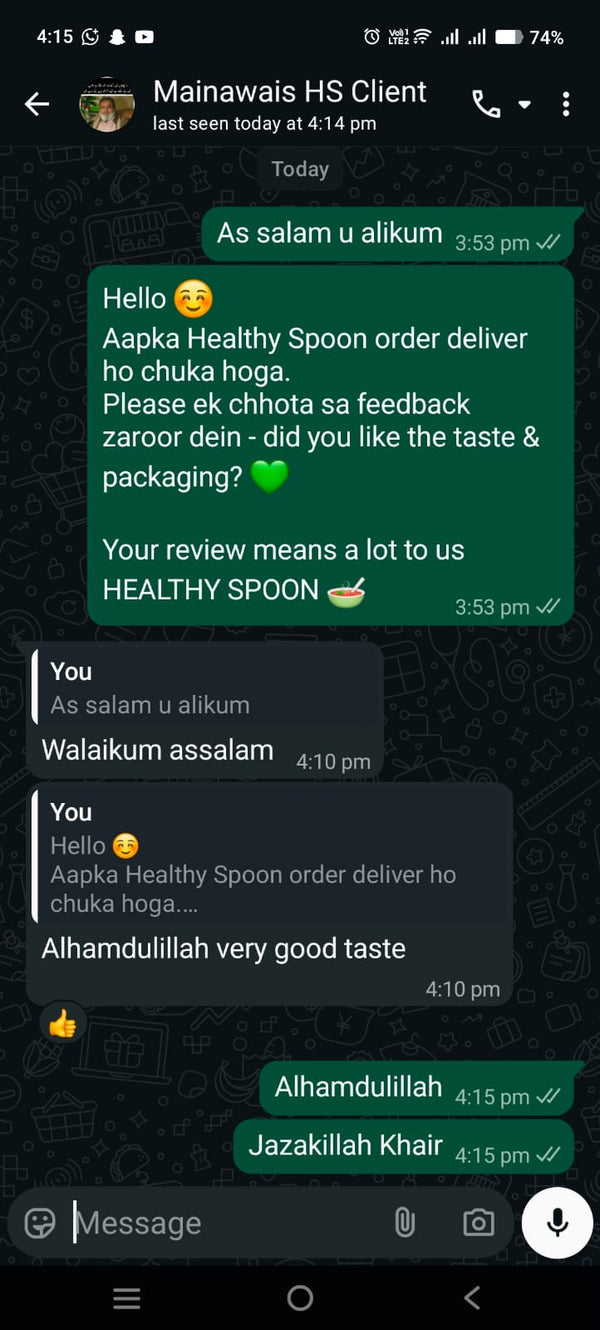Focus the Message text field

[x=220, y=1223]
